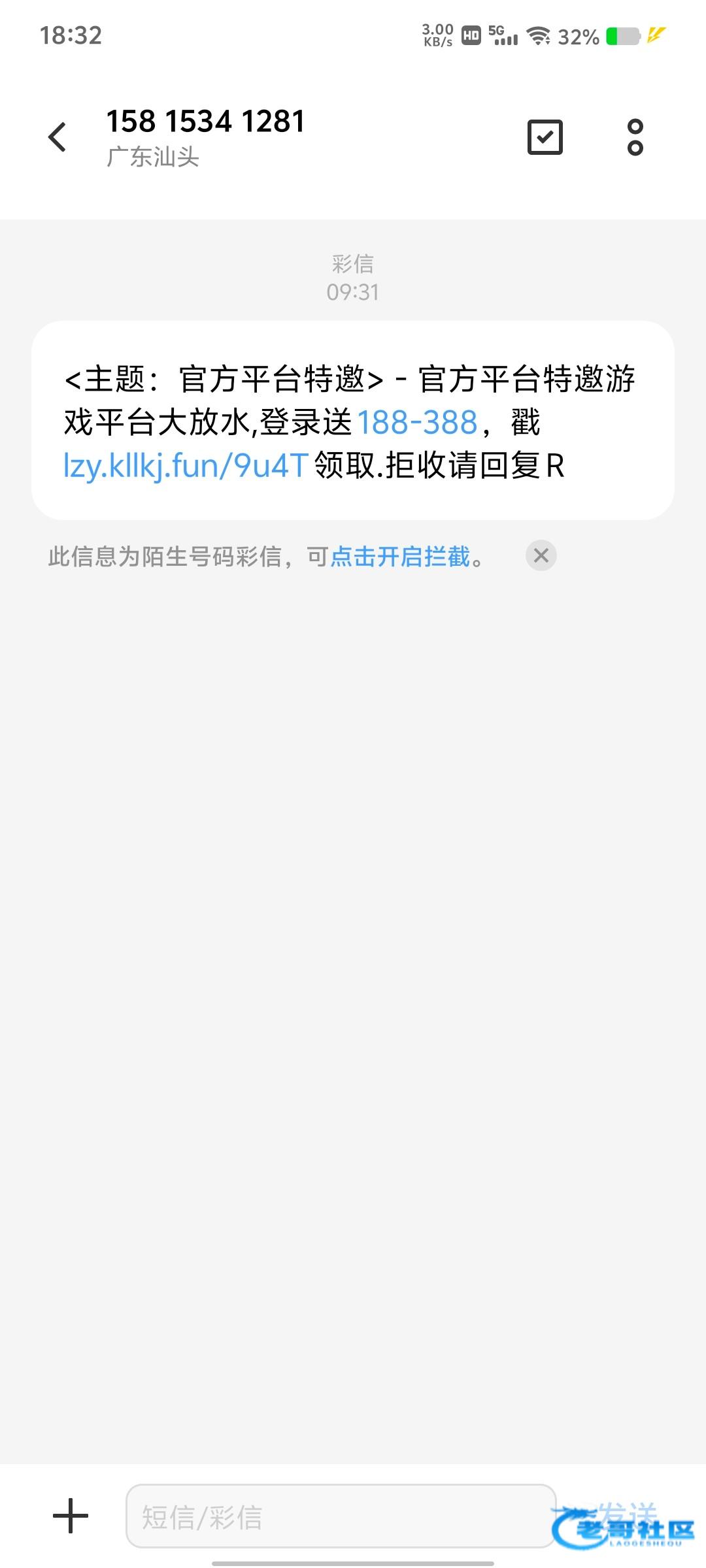Dismiss the unknown-number notice
The height and width of the screenshot is (1568, 706).
pyautogui.click(x=541, y=556)
